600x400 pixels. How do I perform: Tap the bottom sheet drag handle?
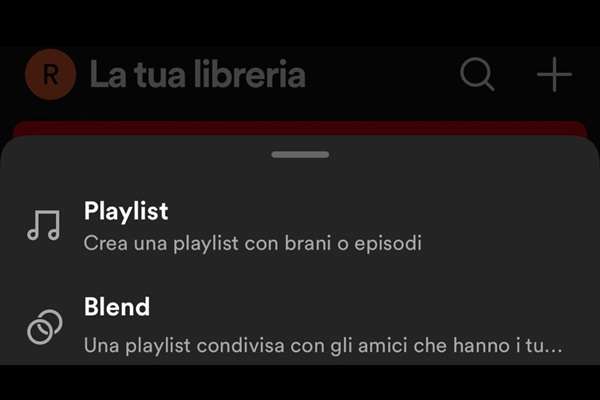[x=300, y=155]
